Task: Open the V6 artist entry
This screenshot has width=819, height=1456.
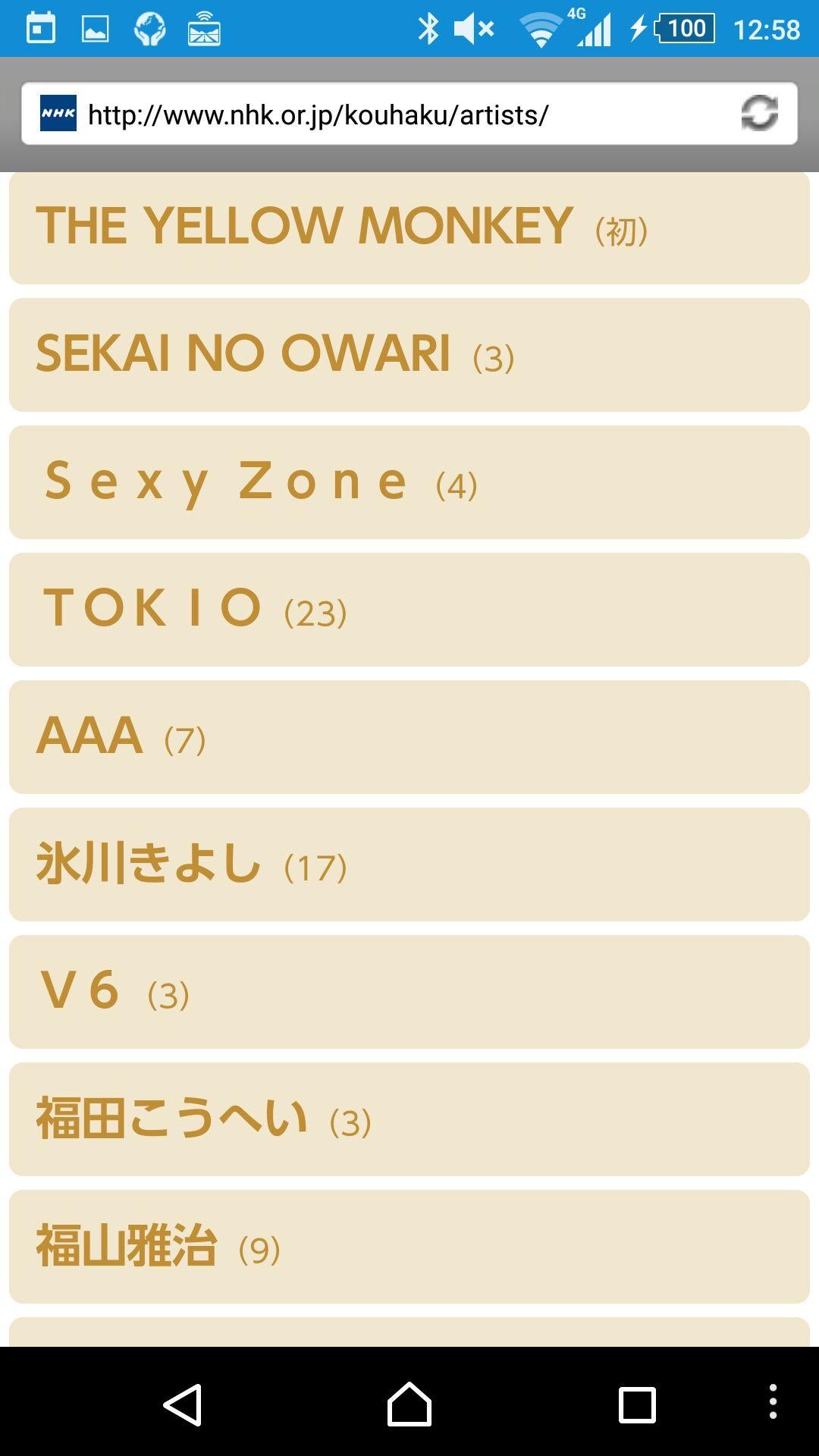Action: point(409,992)
